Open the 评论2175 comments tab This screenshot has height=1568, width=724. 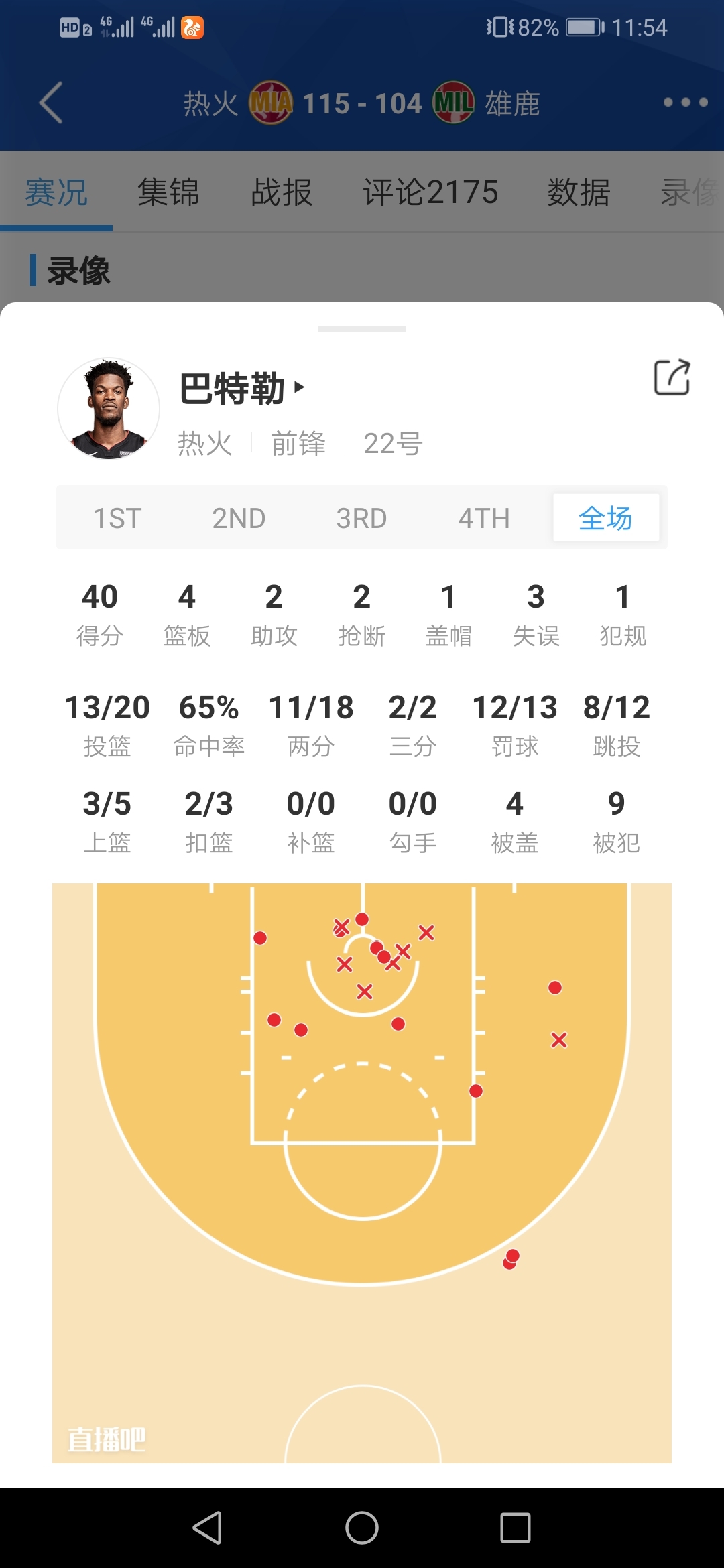click(x=430, y=192)
